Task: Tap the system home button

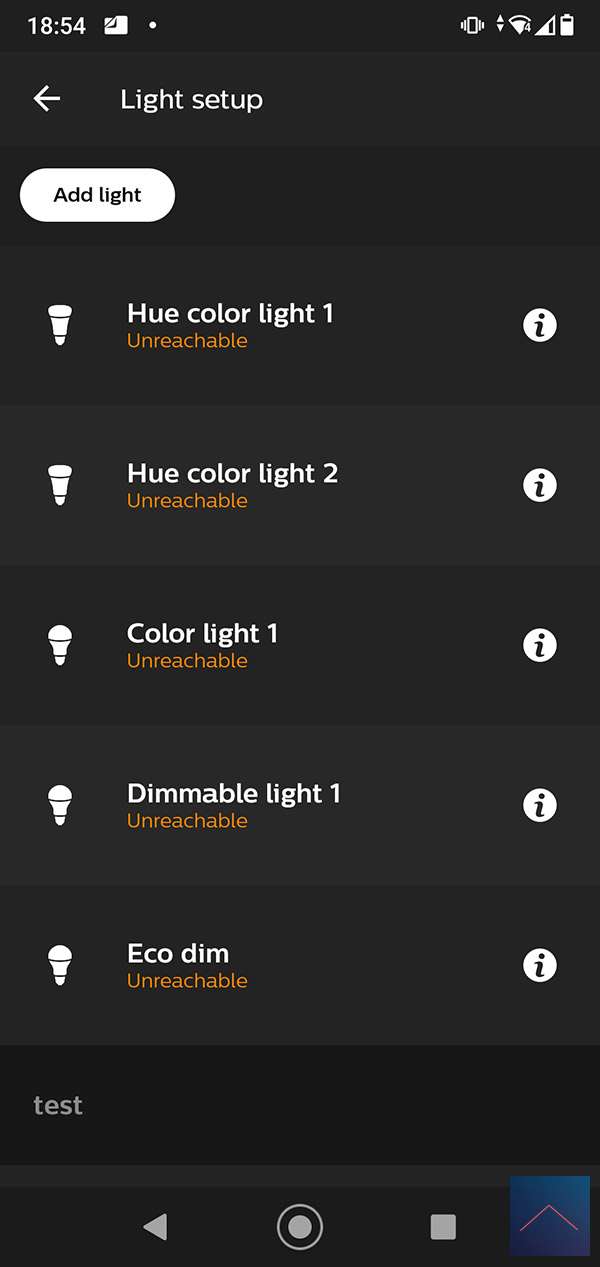Action: 299,1226
